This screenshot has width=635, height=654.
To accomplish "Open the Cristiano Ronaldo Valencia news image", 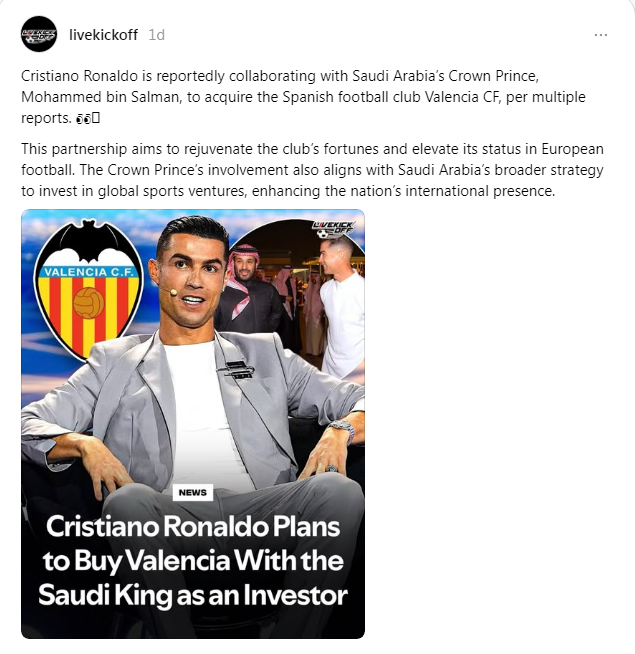I will [193, 423].
